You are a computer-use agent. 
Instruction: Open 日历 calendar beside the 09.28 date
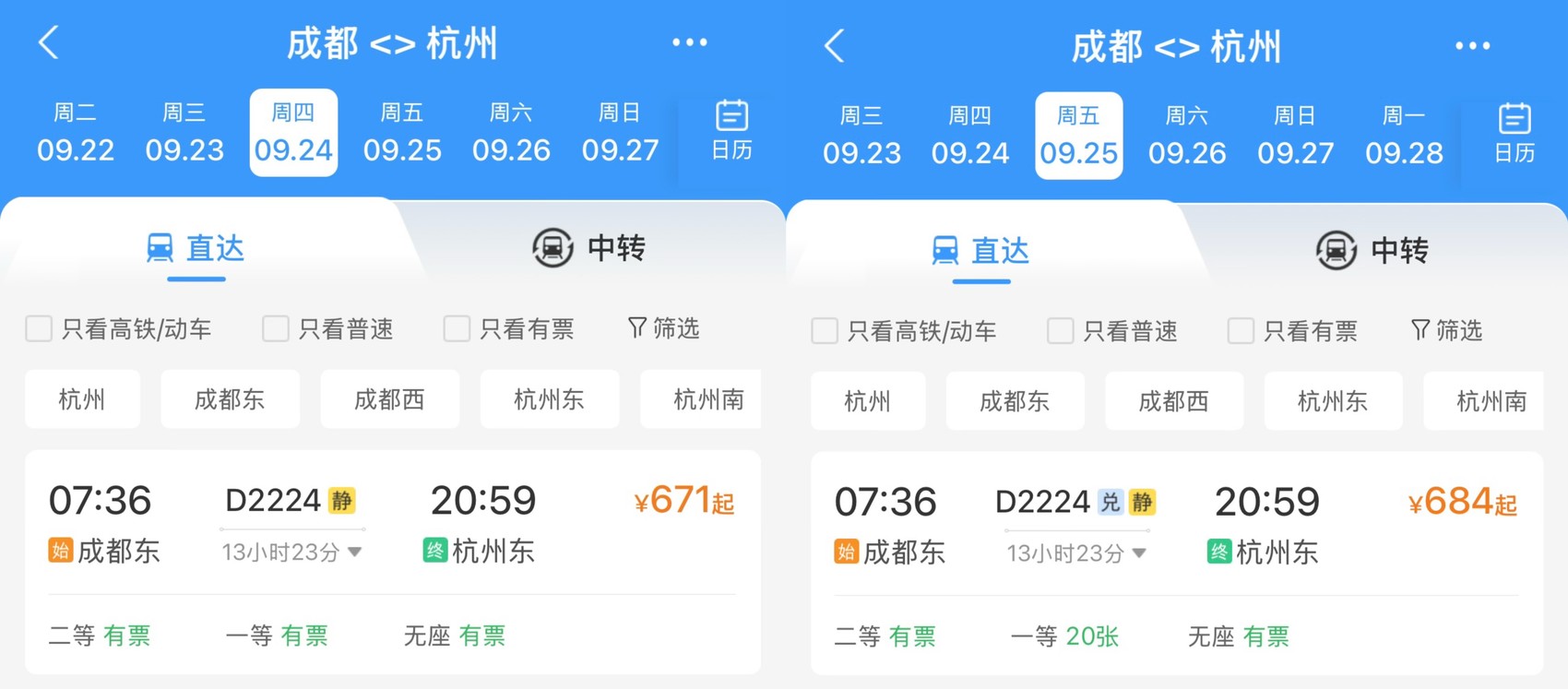[1515, 136]
